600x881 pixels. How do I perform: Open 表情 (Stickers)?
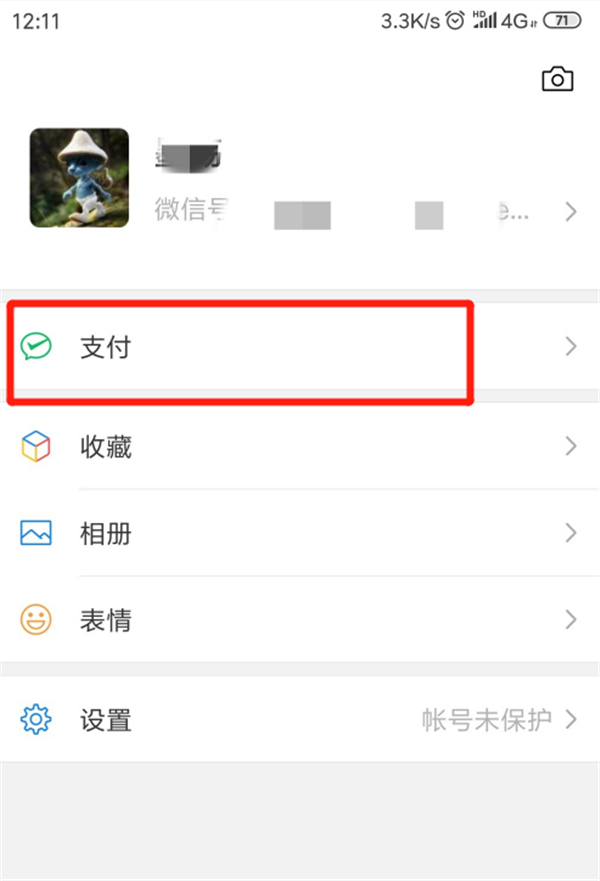(x=300, y=620)
